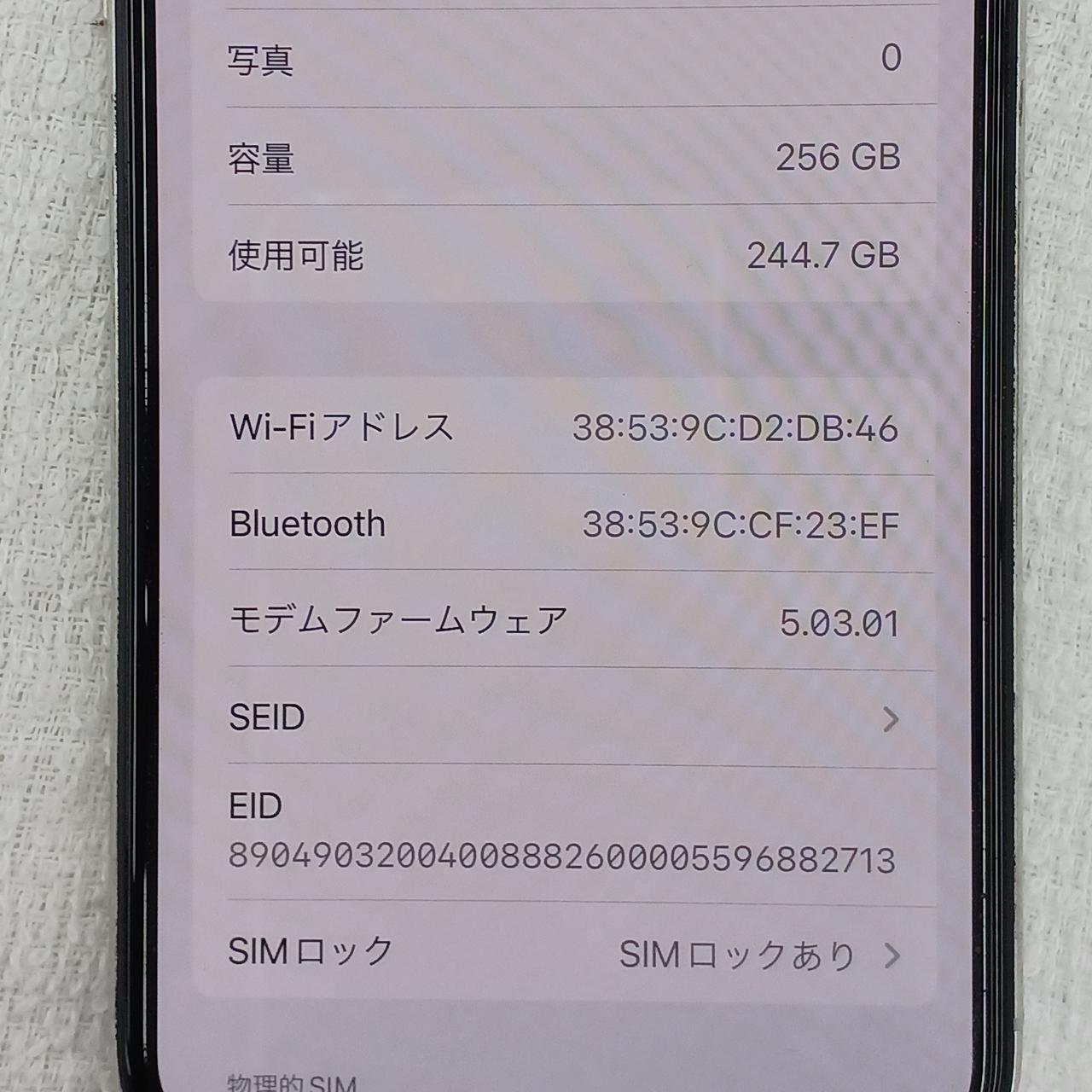Open the SIMロック details row

[x=563, y=954]
